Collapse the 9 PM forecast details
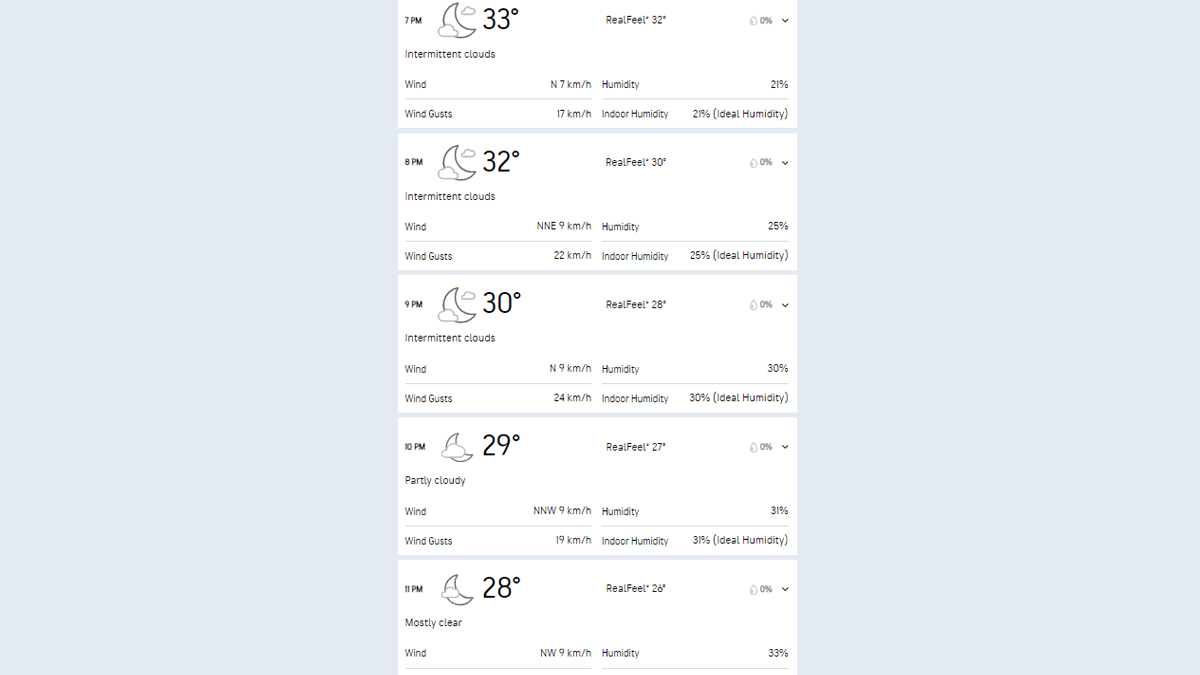Screen dimensions: 1200x675 pos(785,305)
